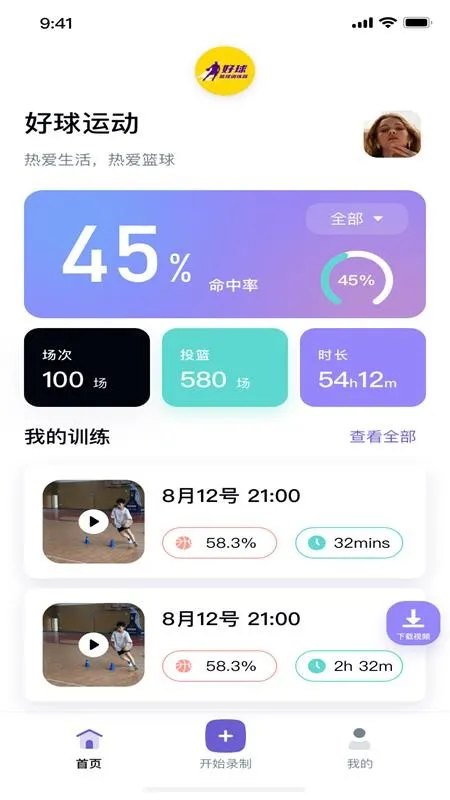Switch to the 我的 tab
The height and width of the screenshot is (800, 450).
tap(360, 748)
